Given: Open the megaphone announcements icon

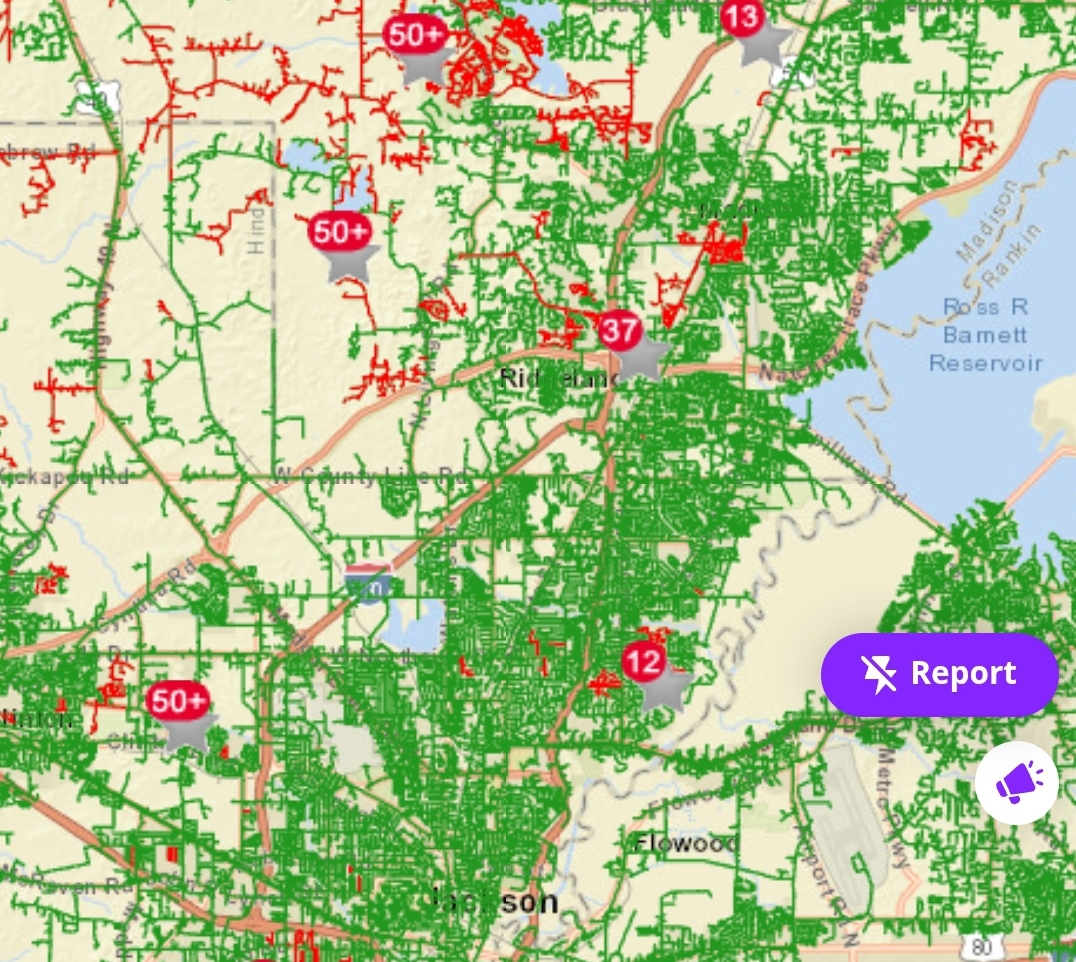Looking at the screenshot, I should [1016, 782].
